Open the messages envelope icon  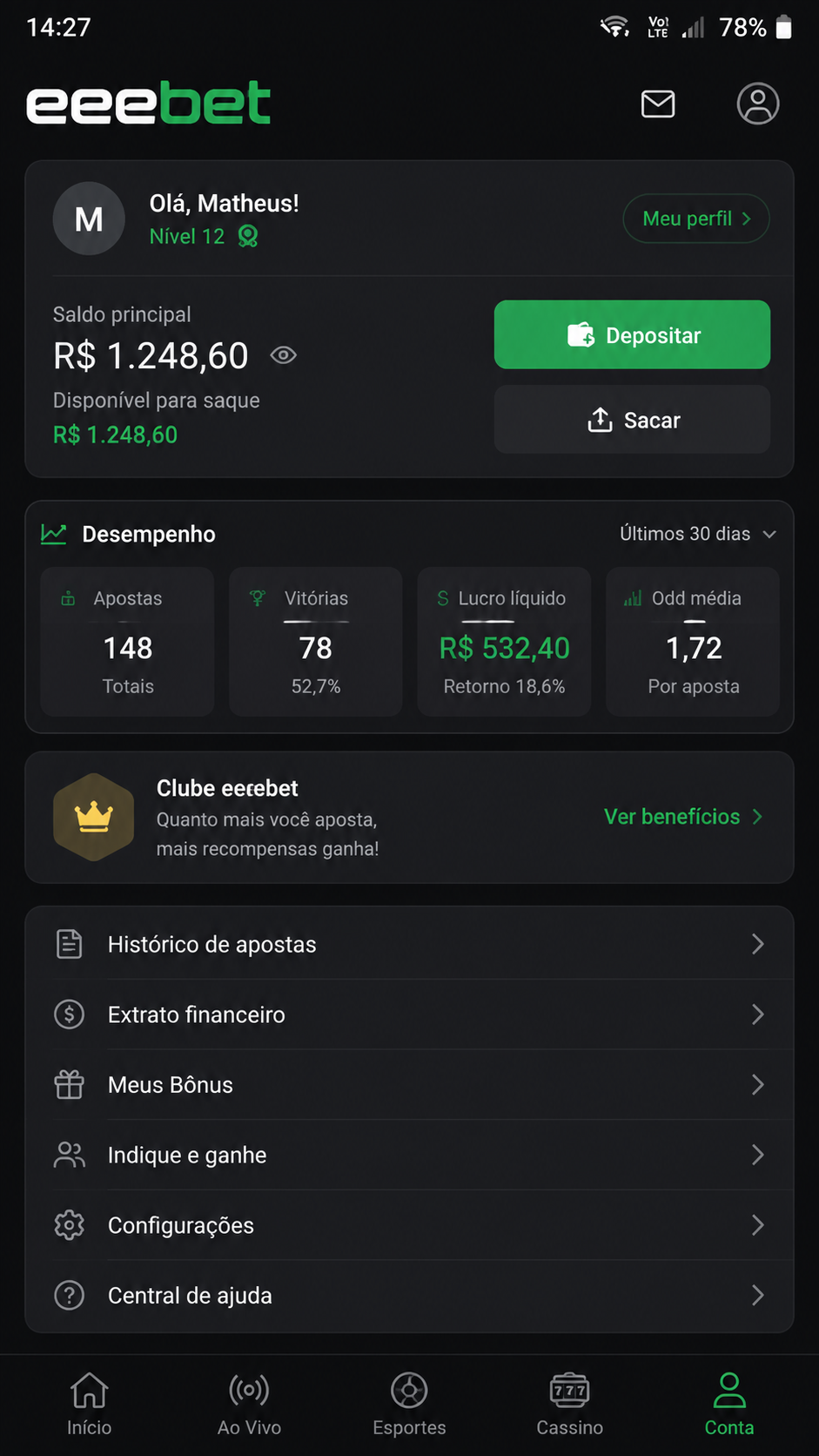pos(658,104)
